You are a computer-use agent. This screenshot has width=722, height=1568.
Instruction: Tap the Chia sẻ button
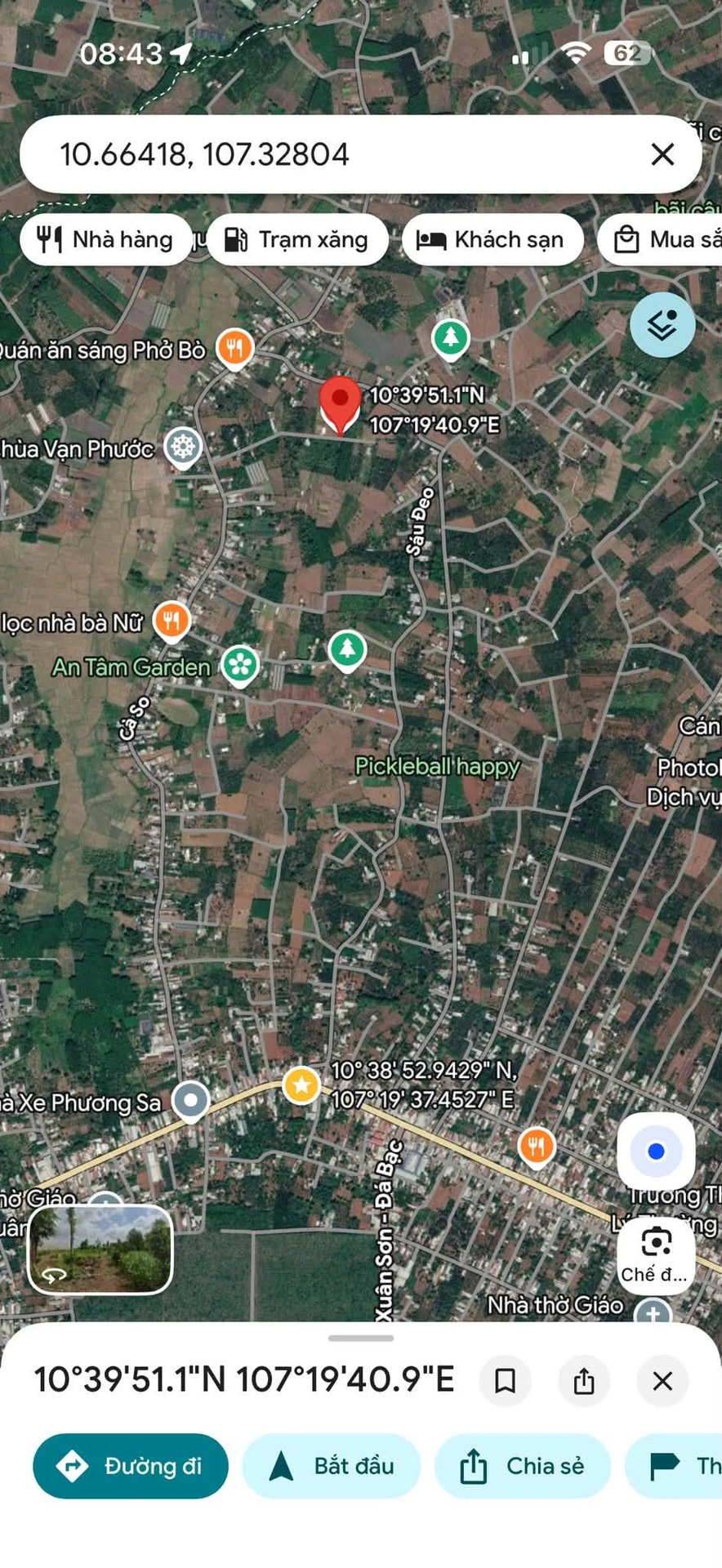(x=523, y=1466)
